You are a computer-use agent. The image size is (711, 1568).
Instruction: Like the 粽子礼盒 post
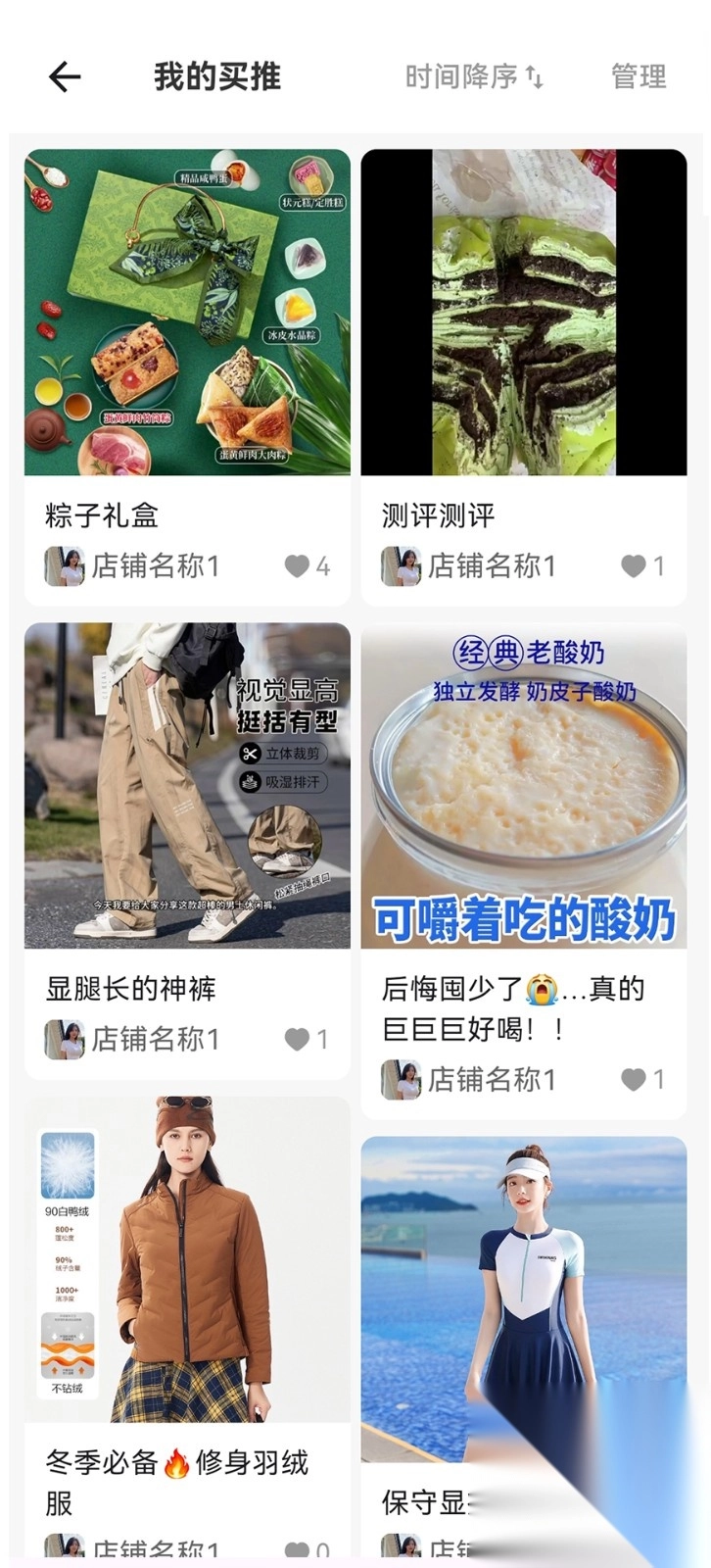[297, 565]
